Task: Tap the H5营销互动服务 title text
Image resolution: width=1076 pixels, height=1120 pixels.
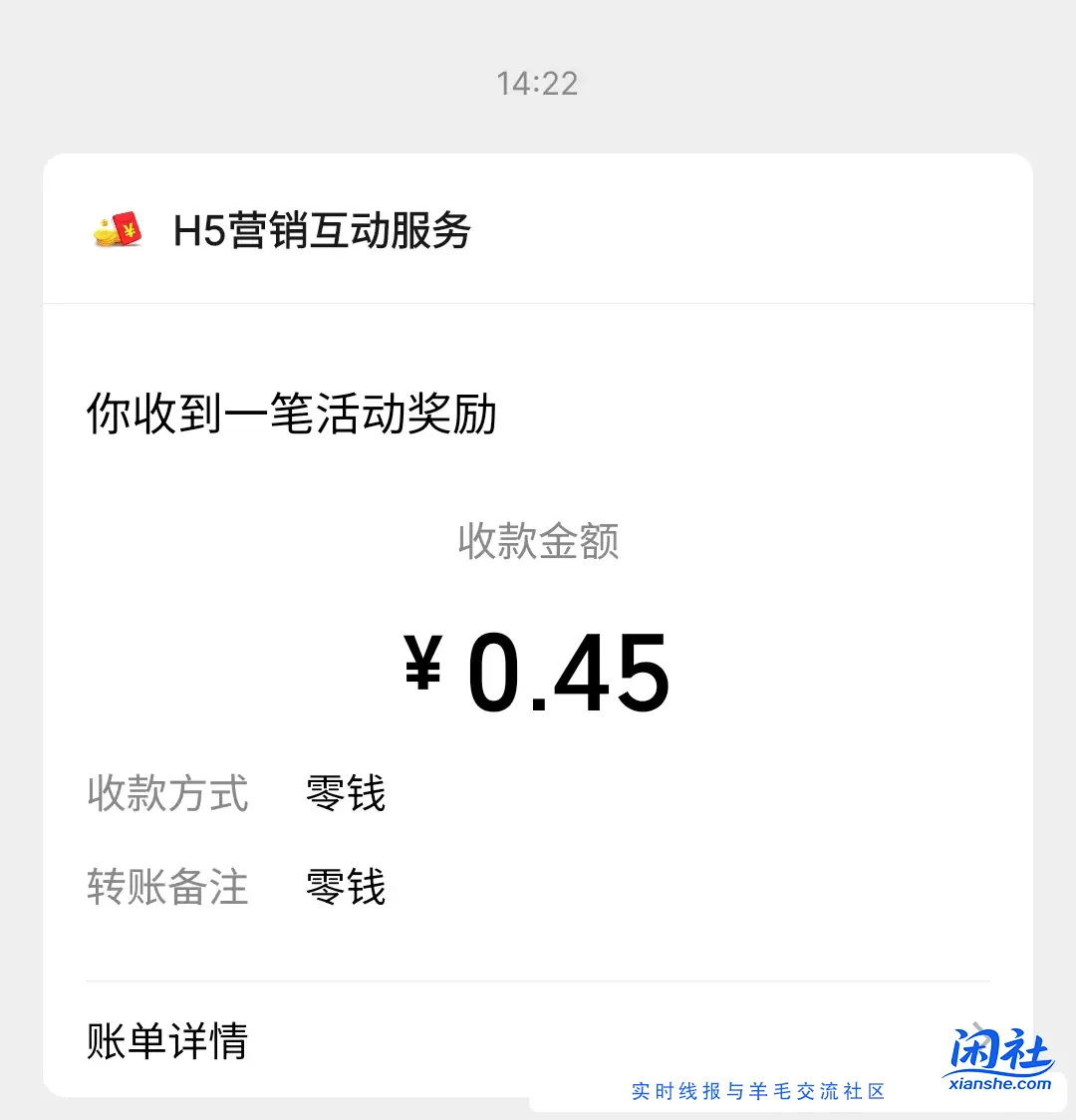Action: [323, 231]
